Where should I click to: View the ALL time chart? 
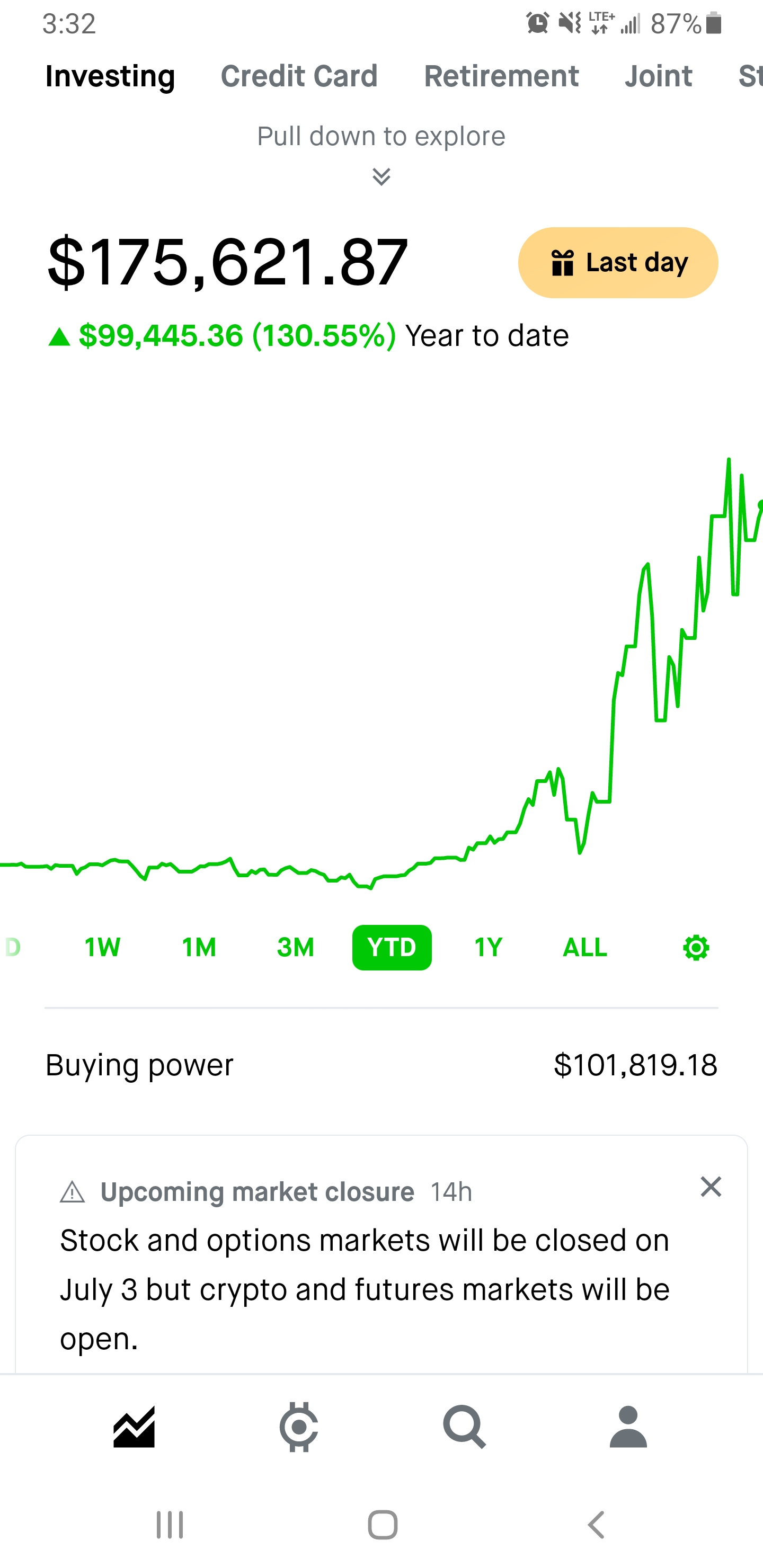coord(585,947)
